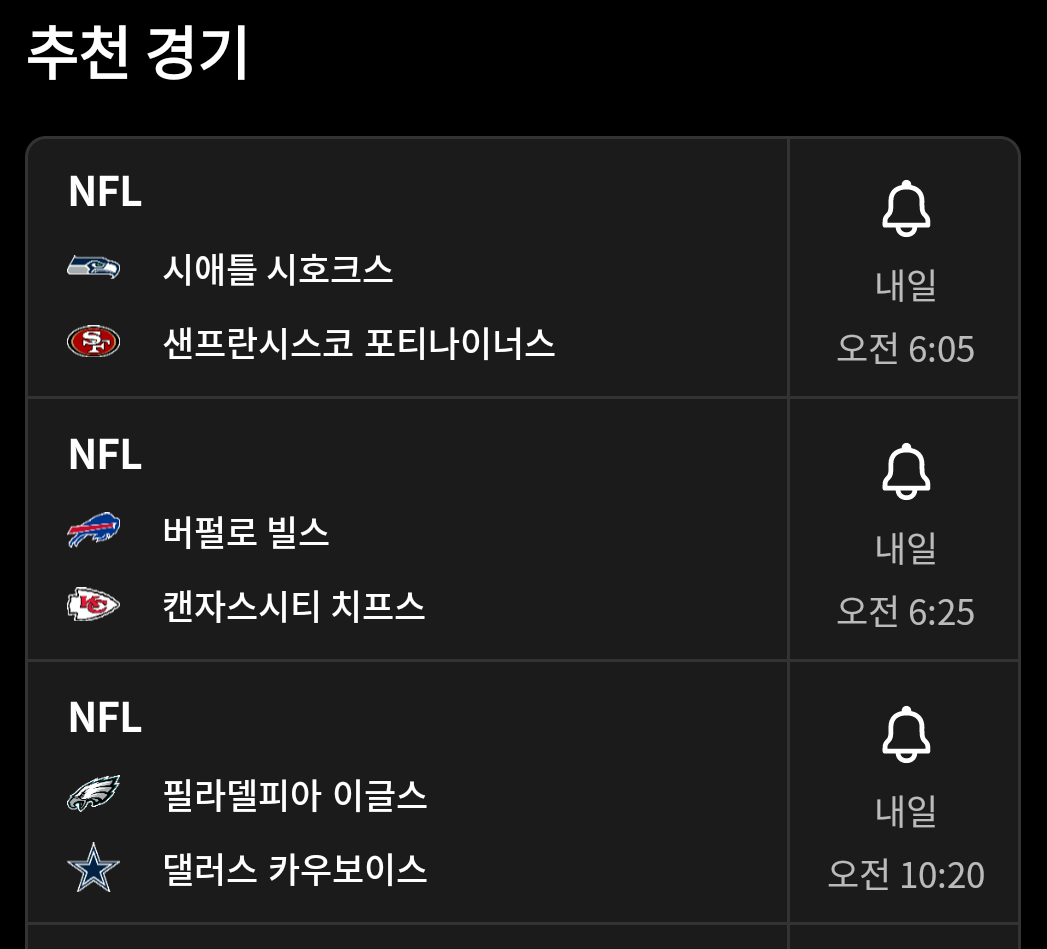Open the Seattle Seahawks vs 49ers game
1047x949 pixels.
pyautogui.click(x=406, y=306)
